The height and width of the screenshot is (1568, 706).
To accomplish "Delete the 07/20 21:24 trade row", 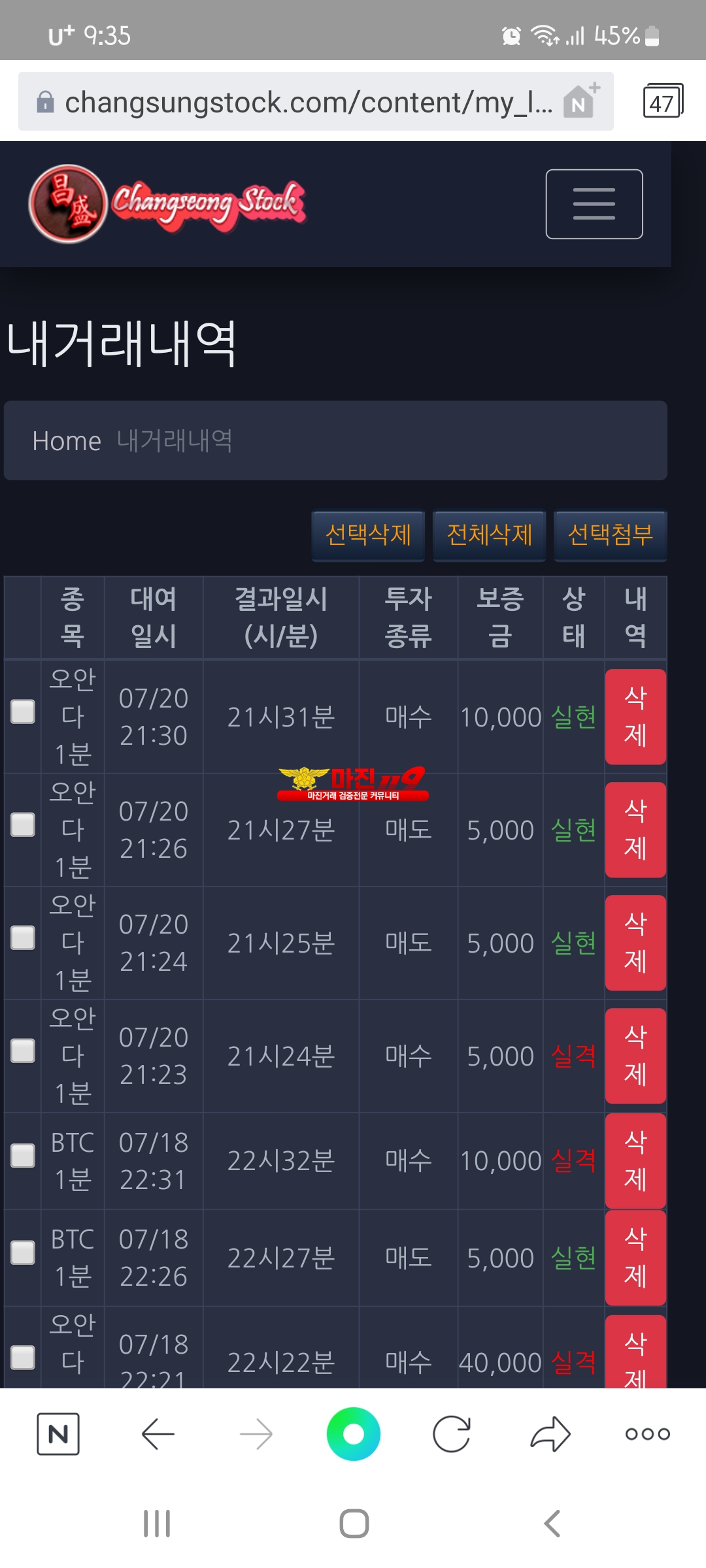I will [x=635, y=943].
